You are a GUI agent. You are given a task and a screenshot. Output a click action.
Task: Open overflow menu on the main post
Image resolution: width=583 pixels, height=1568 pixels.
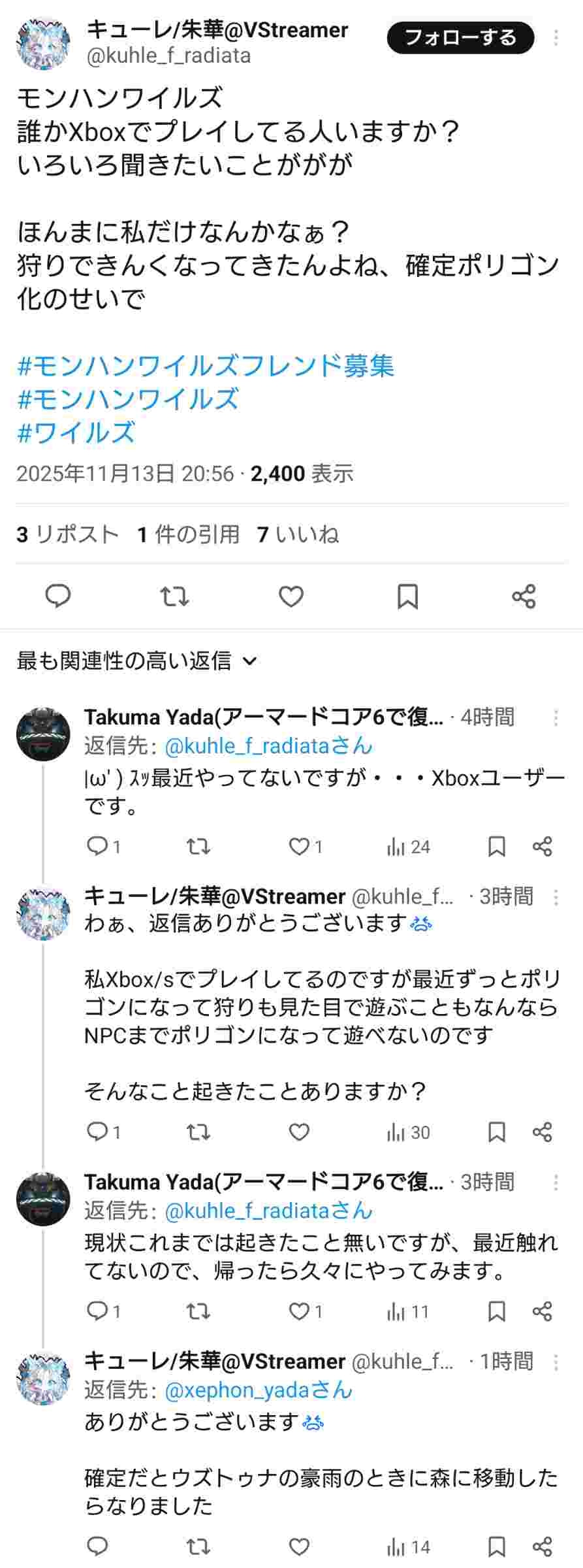pos(556,37)
